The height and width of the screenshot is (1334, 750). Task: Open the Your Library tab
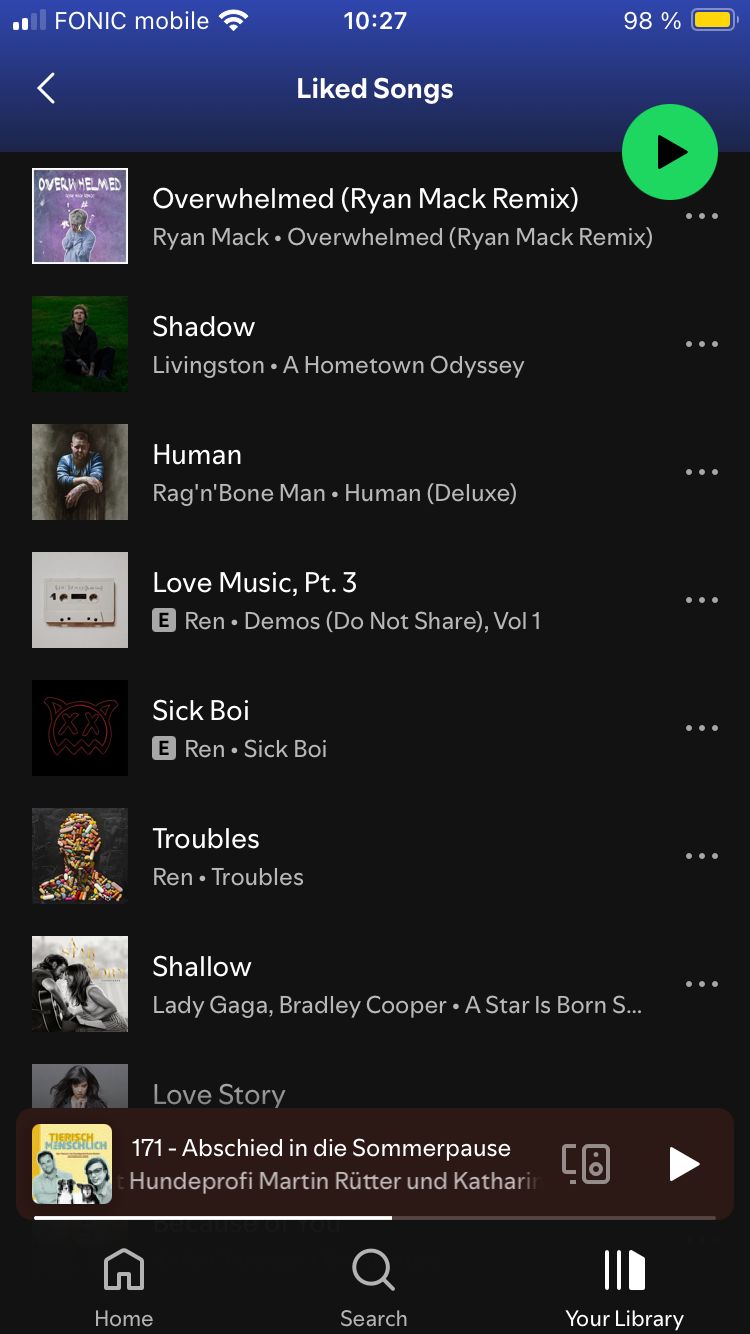tap(624, 1288)
